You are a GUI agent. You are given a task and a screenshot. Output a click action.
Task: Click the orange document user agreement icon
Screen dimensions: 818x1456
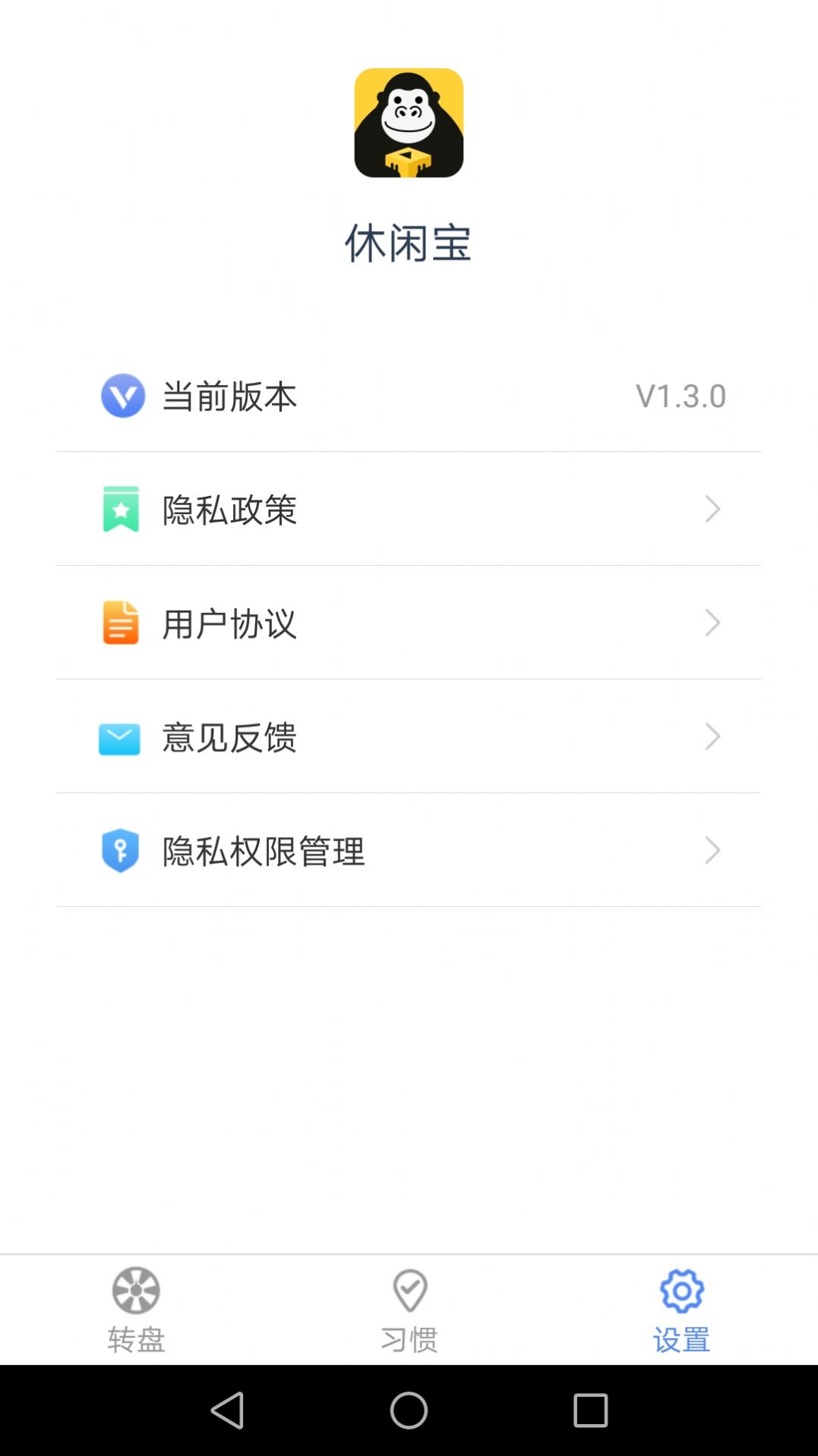click(x=122, y=624)
